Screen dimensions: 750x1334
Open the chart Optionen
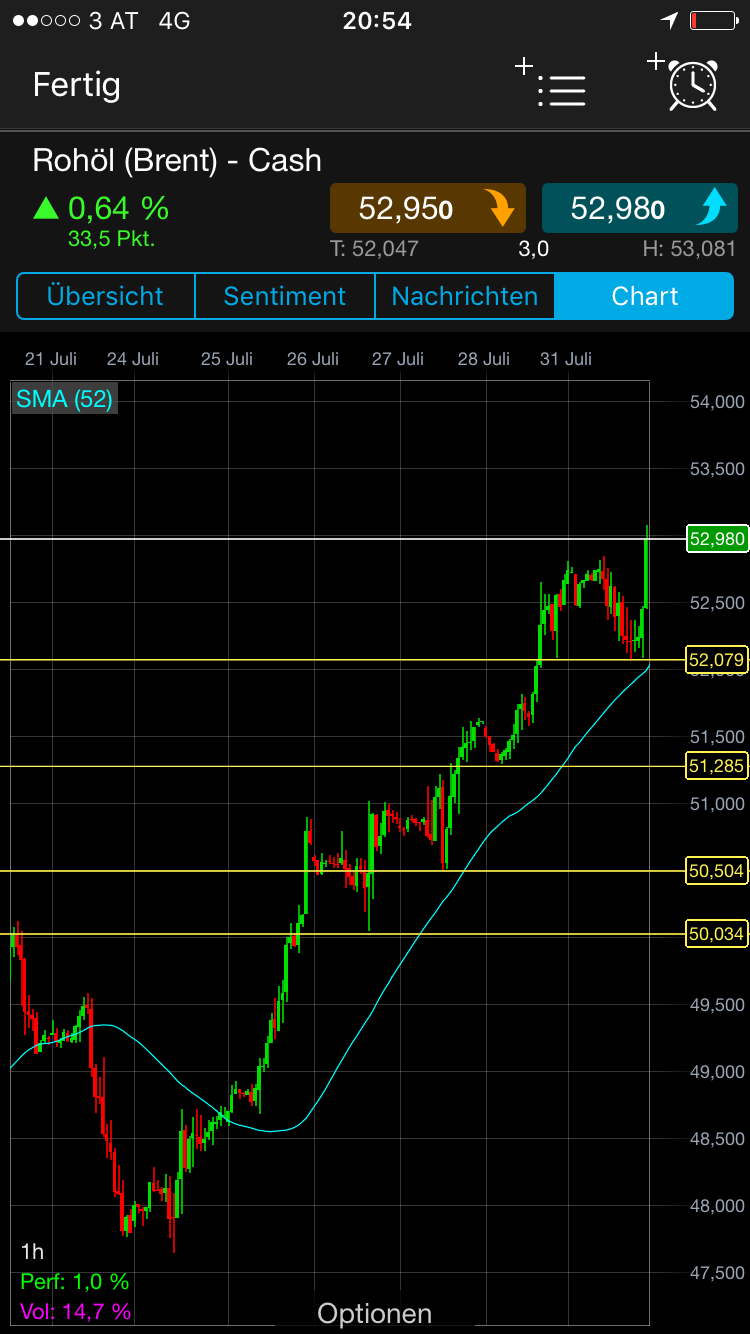coord(374,1312)
